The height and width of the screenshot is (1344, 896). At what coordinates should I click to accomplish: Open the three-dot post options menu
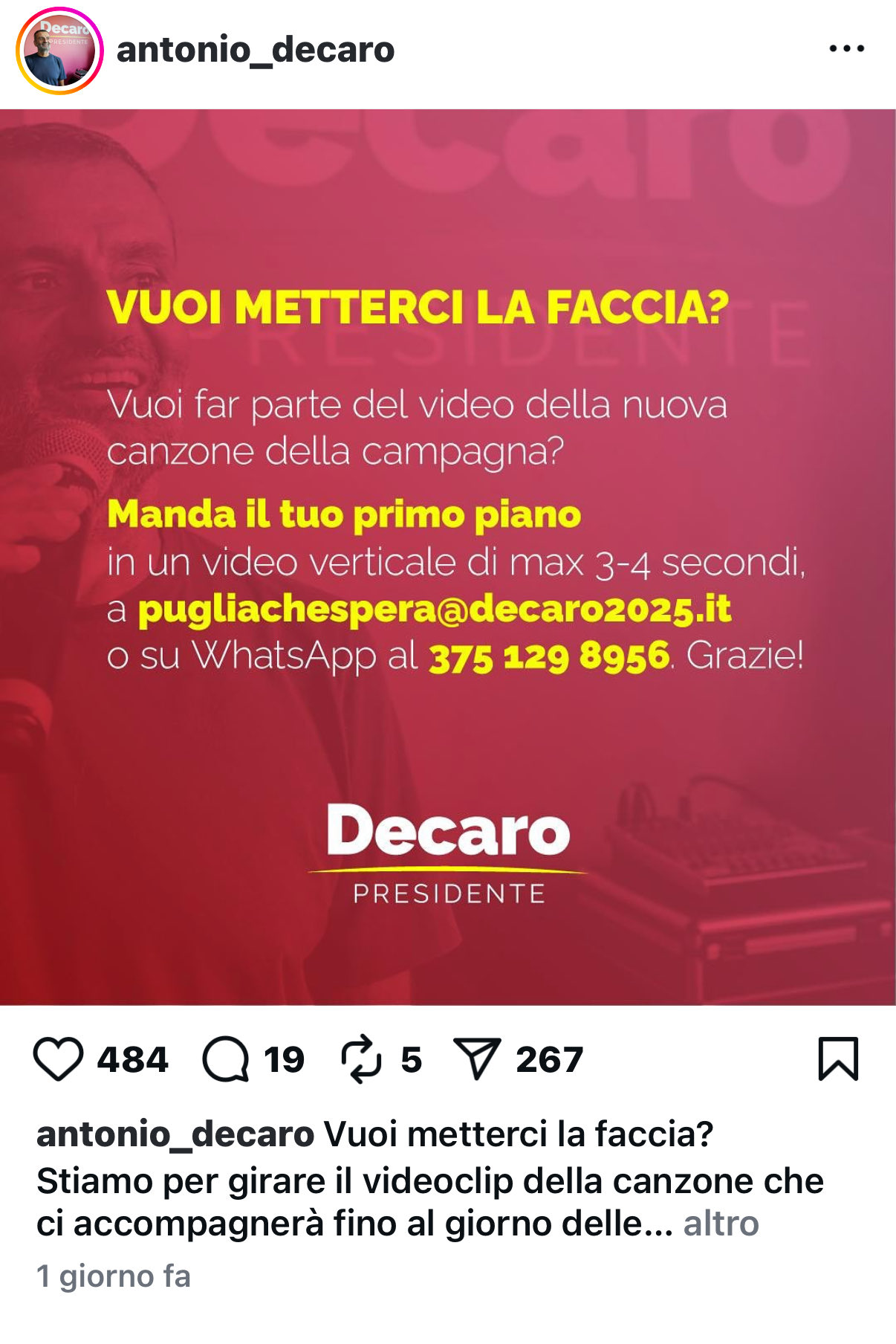tap(846, 49)
